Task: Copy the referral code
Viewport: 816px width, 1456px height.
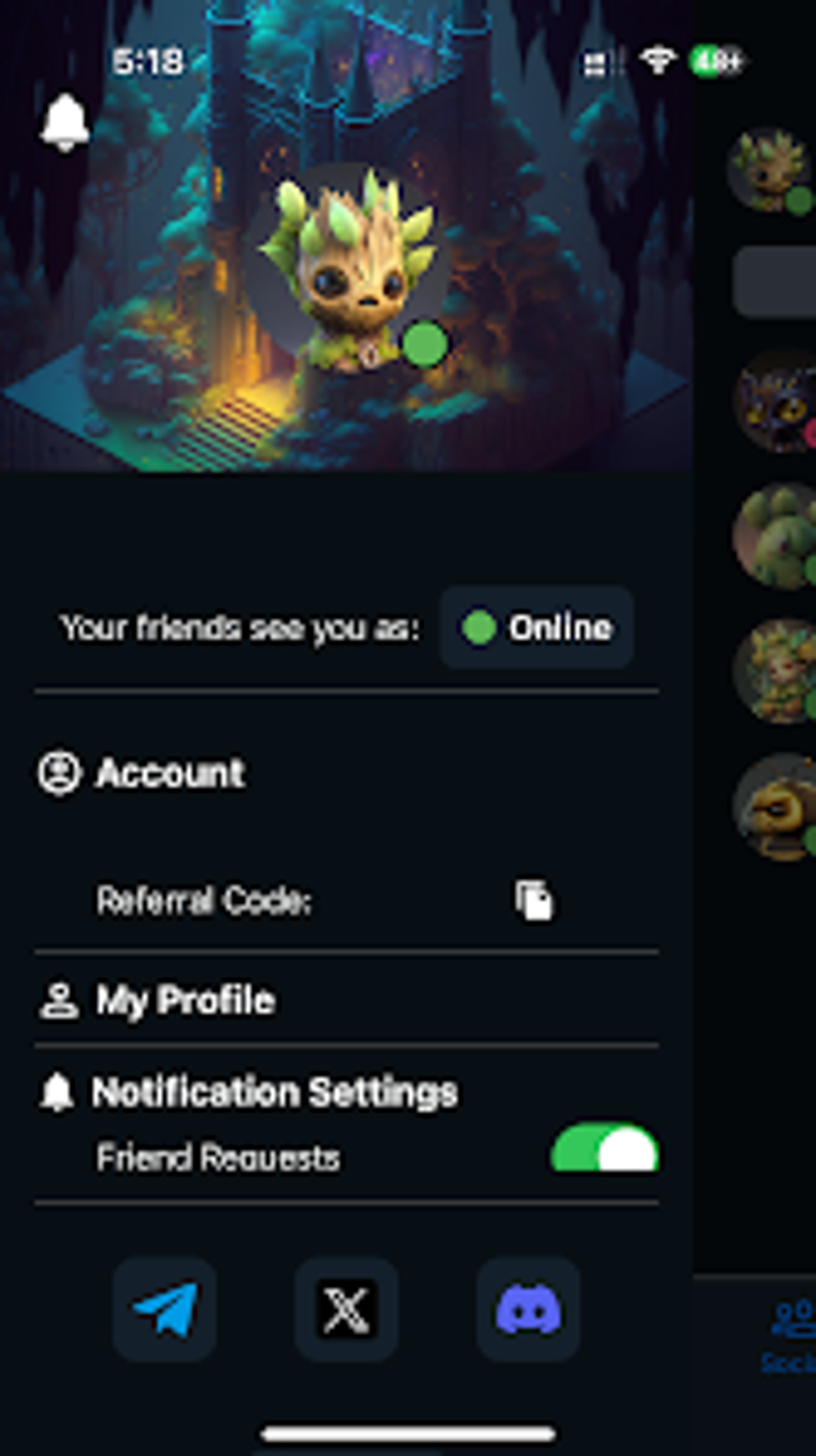Action: click(534, 900)
